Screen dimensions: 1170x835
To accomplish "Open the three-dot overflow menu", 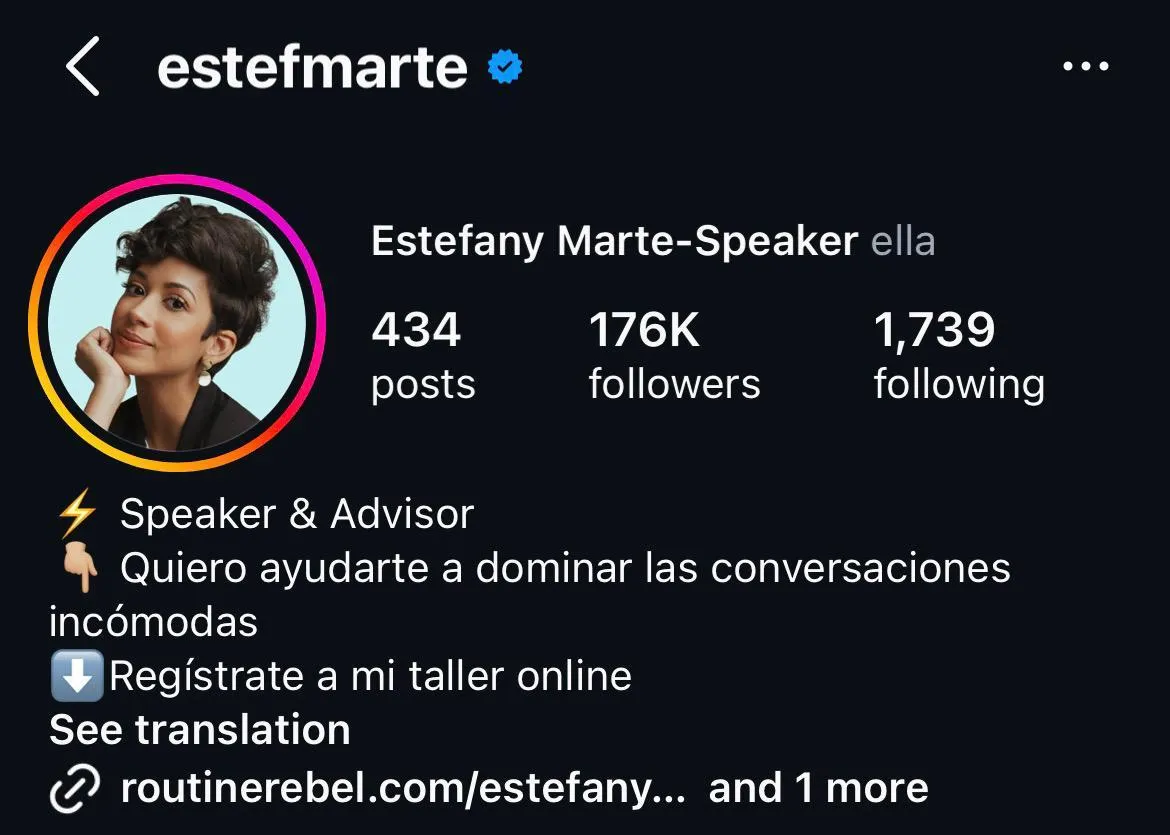I will click(x=1085, y=67).
